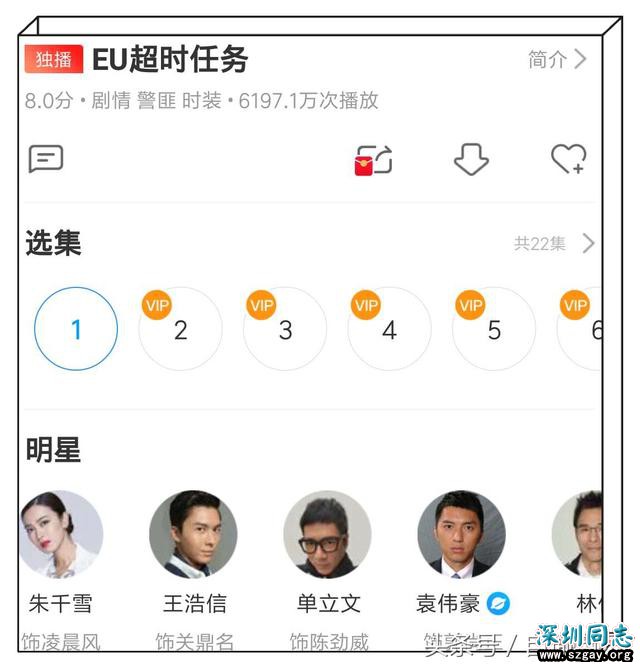Add the show to favorites

click(568, 160)
